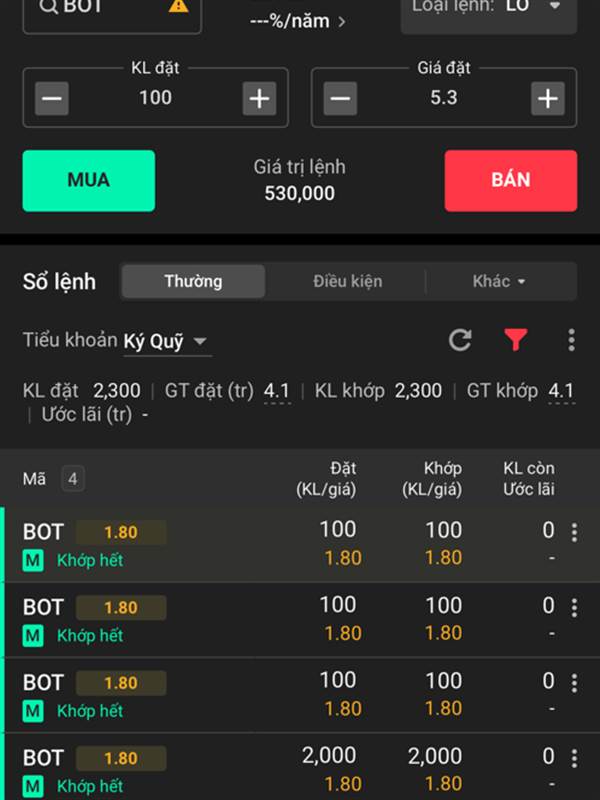Viewport: 600px width, 800px height.
Task: Open the margin rate %/năm link
Action: pyautogui.click(x=298, y=21)
